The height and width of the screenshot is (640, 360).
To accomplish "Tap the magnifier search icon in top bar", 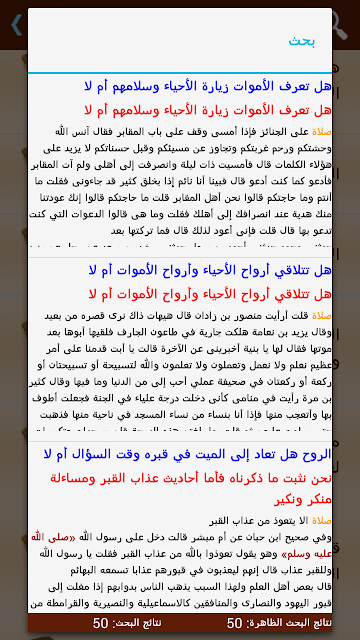I will tap(340, 25).
